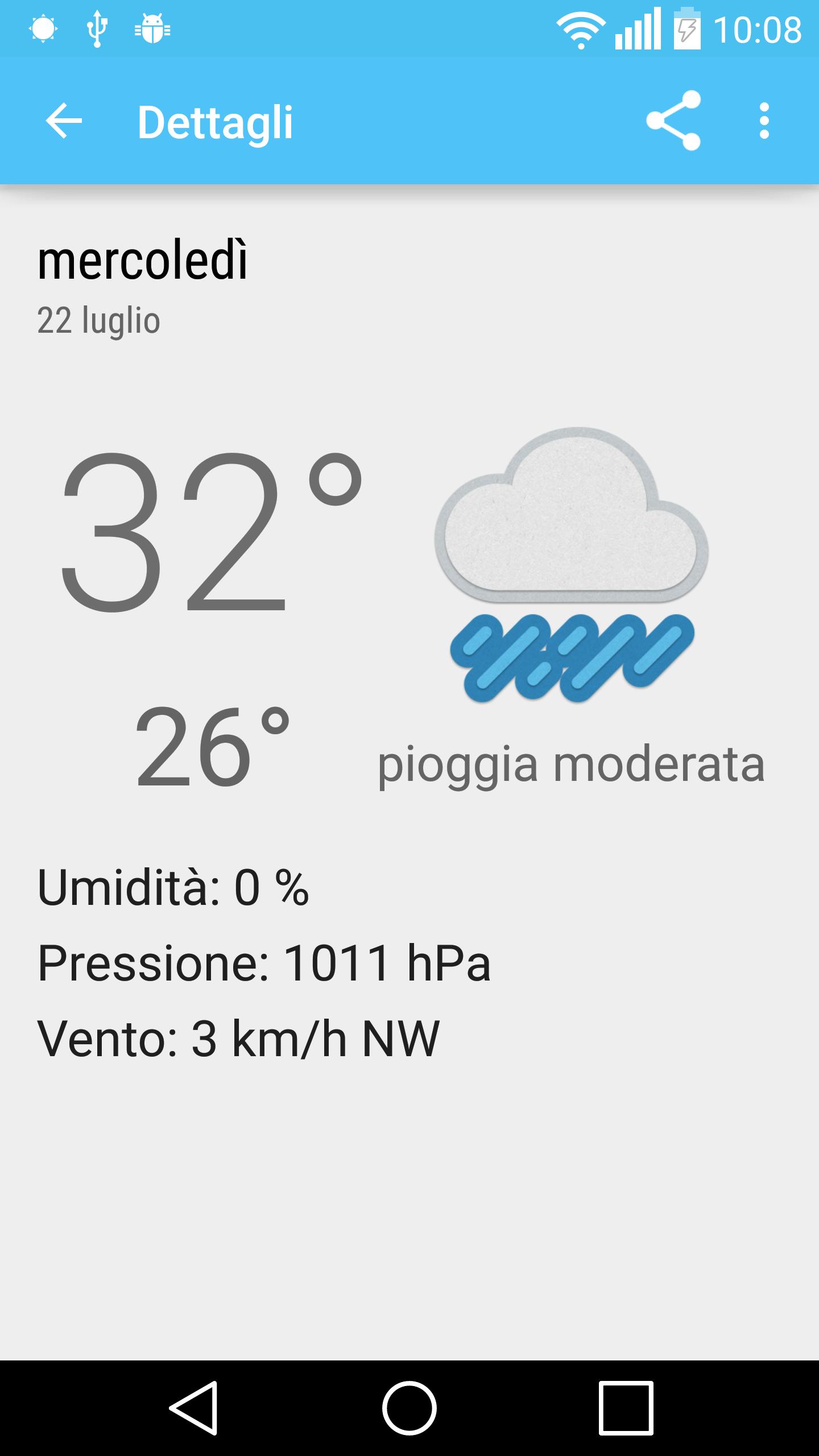819x1456 pixels.
Task: Tap the Dettagli title text
Action: pyautogui.click(x=215, y=120)
